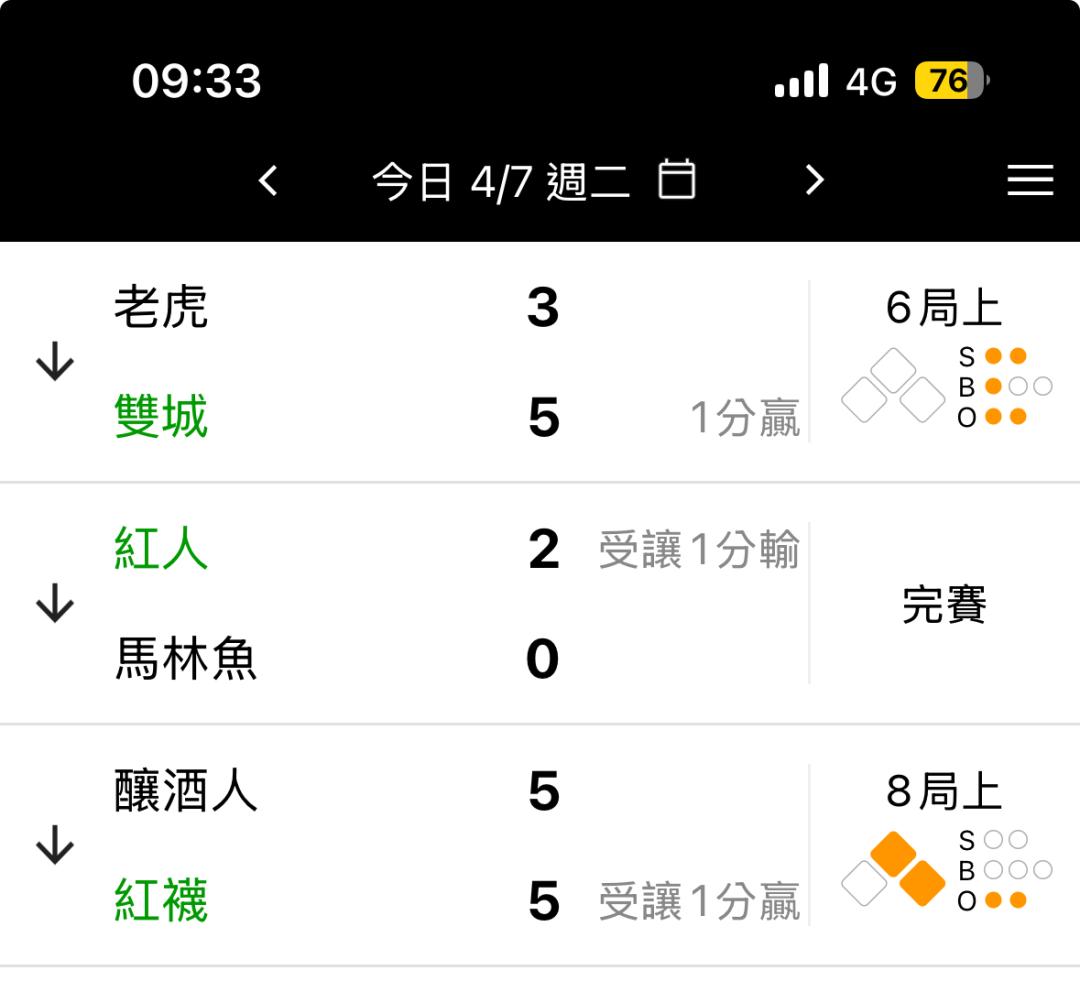1080x992 pixels.
Task: Open the calendar date picker
Action: click(x=676, y=180)
